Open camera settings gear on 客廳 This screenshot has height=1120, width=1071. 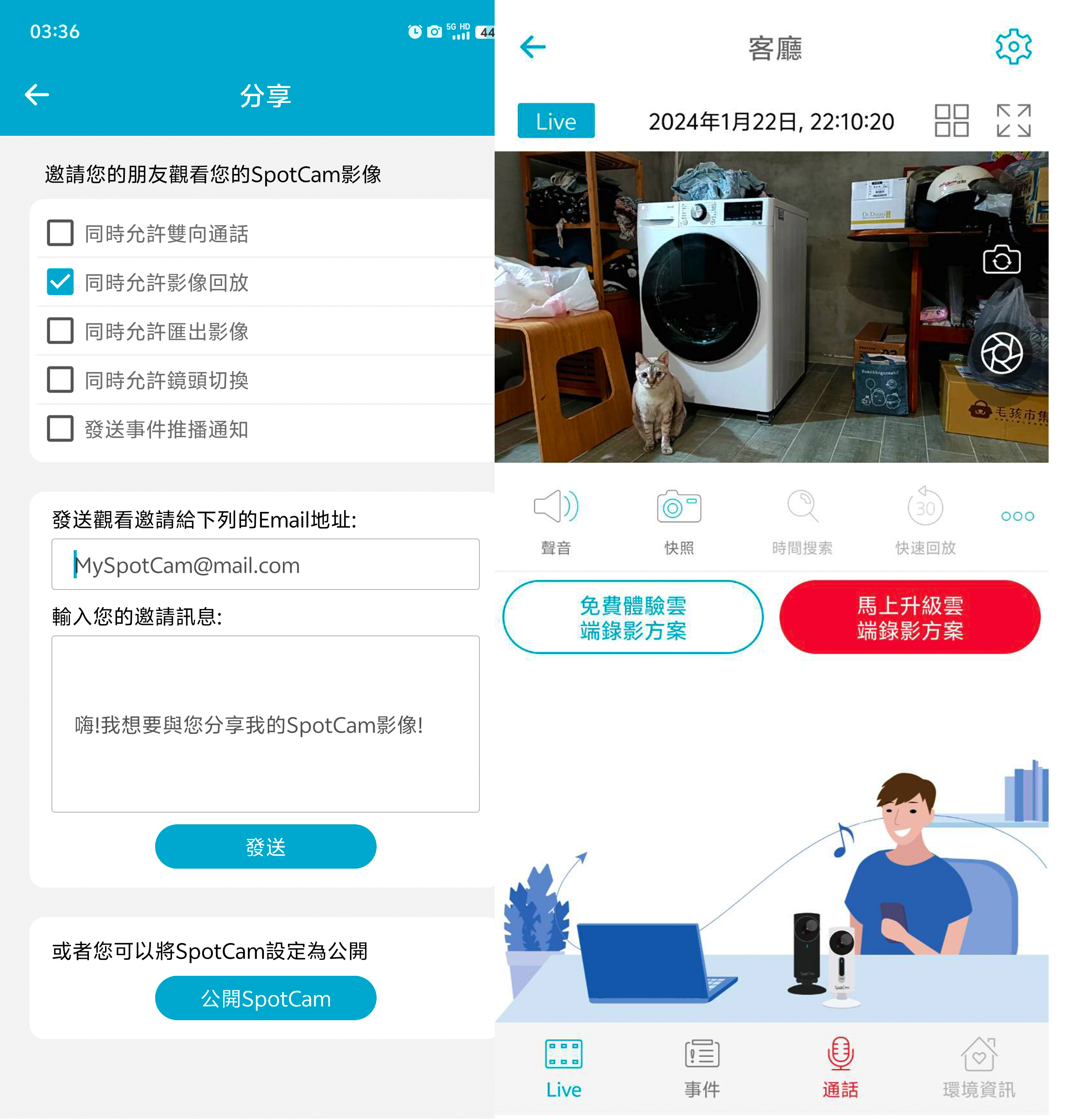[1013, 47]
